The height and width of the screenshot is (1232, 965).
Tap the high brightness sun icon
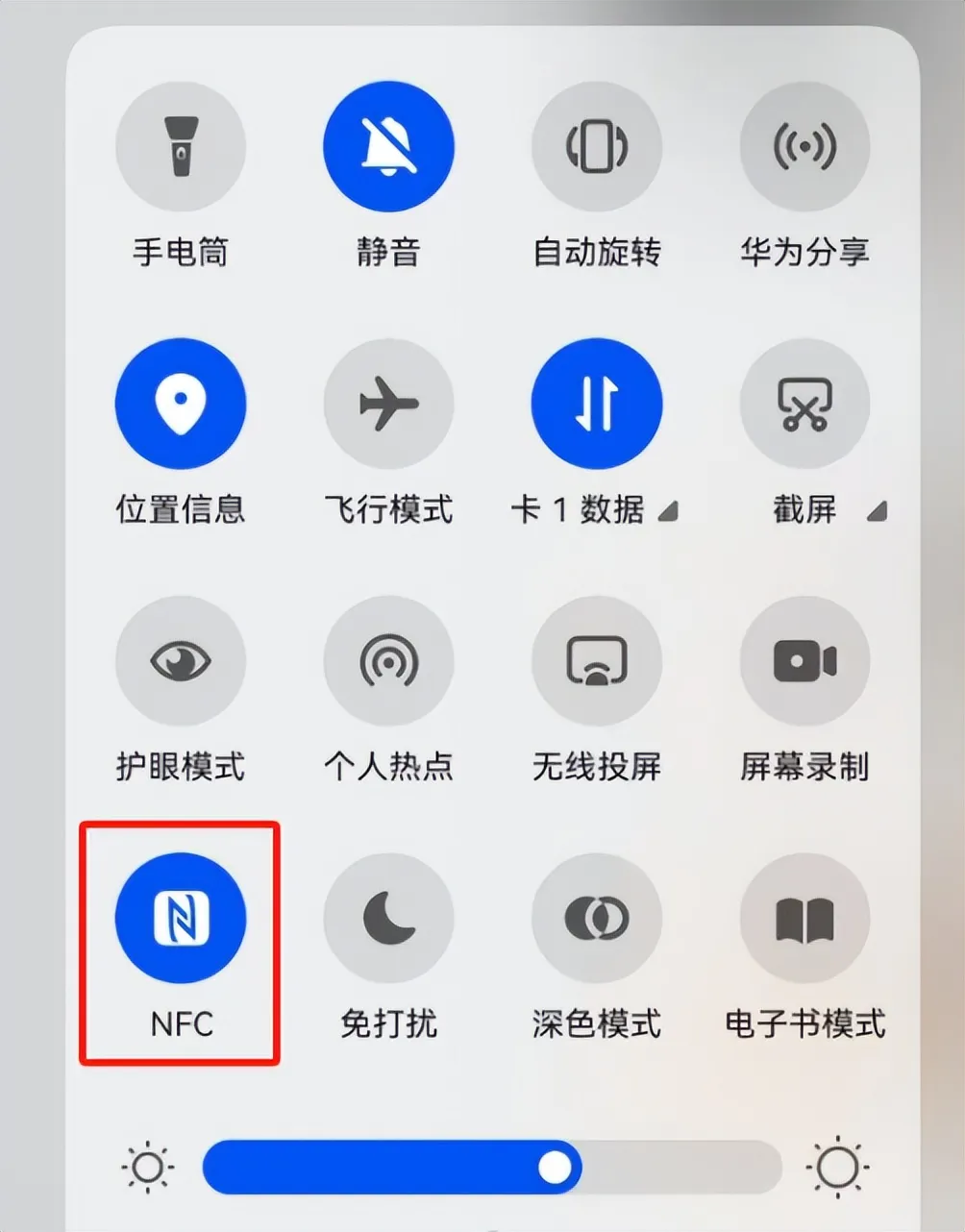pyautogui.click(x=838, y=1167)
